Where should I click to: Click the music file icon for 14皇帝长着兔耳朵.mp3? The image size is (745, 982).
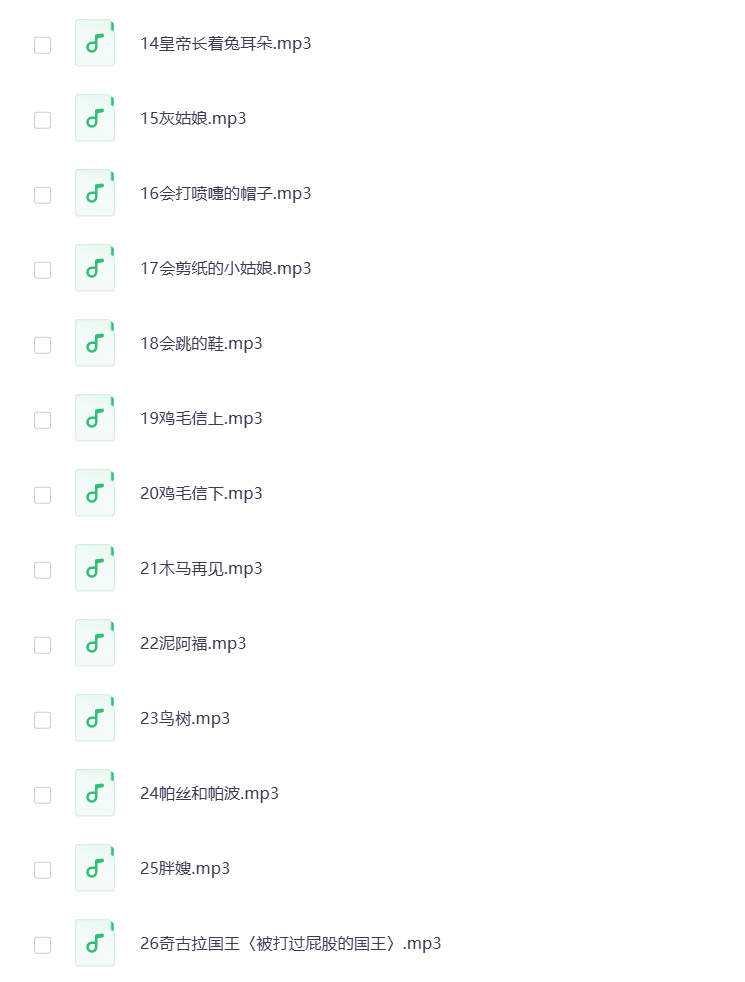point(95,43)
